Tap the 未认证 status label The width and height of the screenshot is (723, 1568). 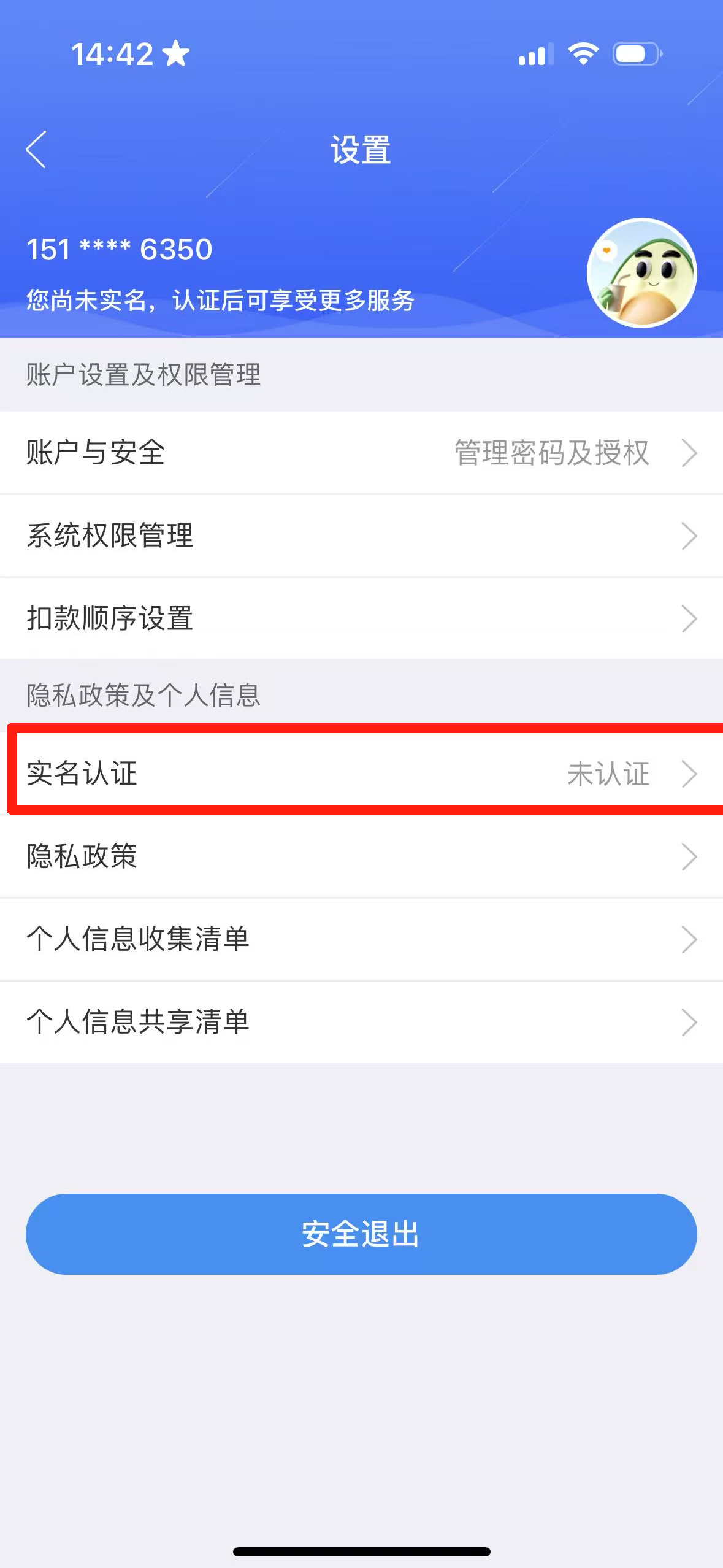(x=608, y=775)
